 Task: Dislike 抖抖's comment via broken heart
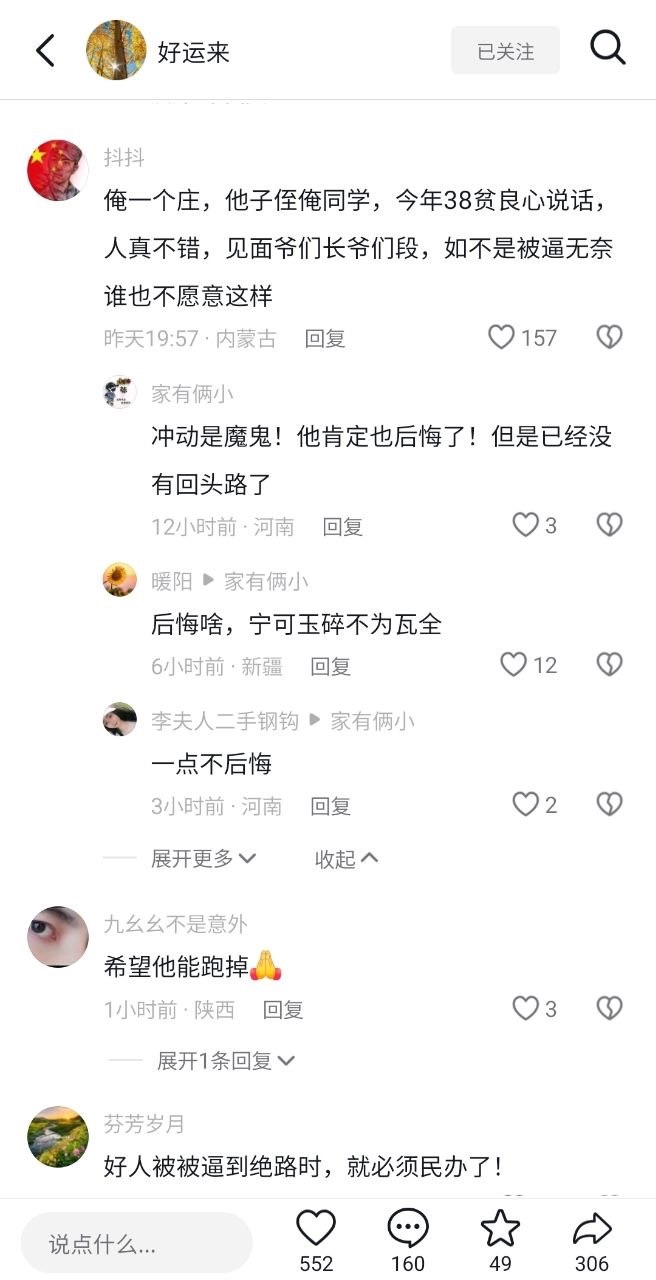pos(609,338)
